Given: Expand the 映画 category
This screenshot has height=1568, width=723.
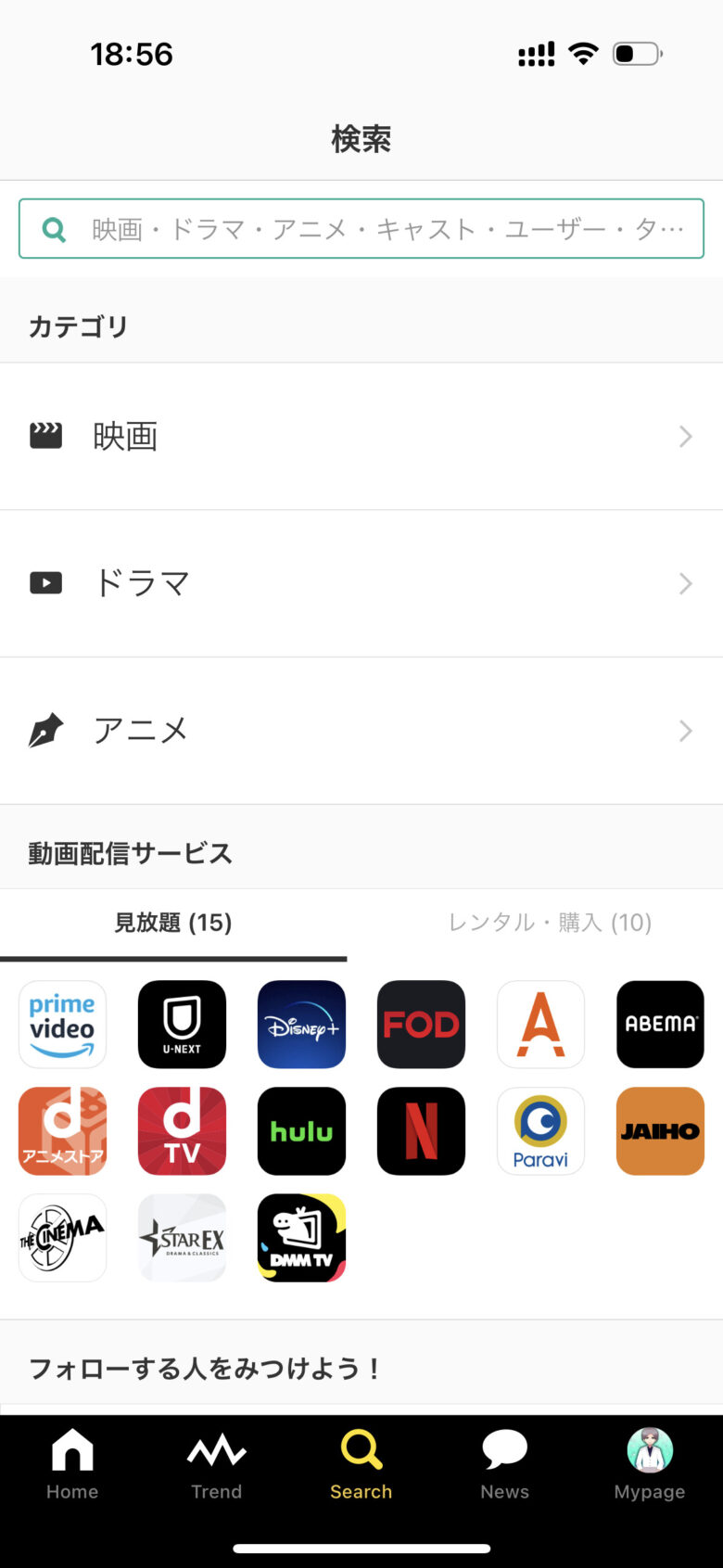Looking at the screenshot, I should coord(361,436).
